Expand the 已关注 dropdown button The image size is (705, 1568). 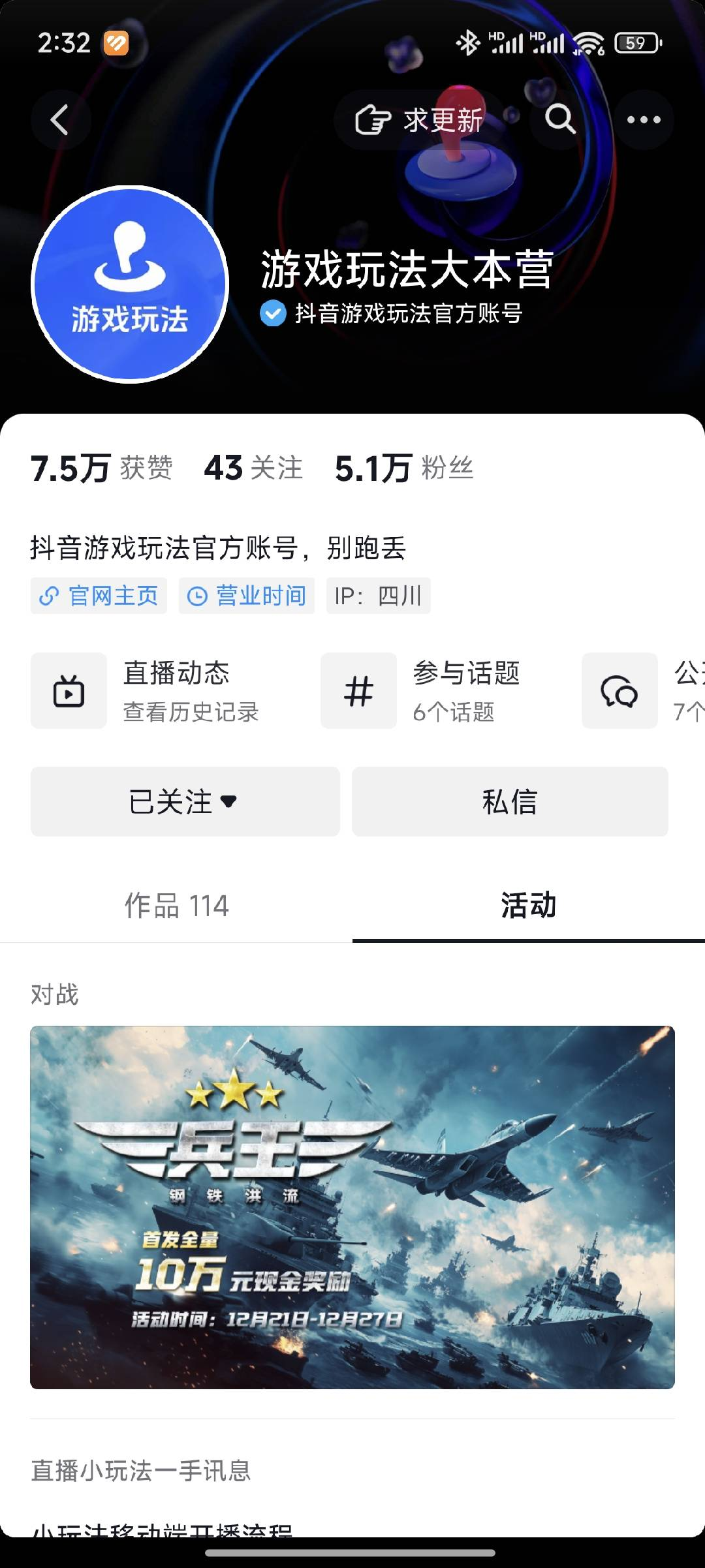(185, 802)
